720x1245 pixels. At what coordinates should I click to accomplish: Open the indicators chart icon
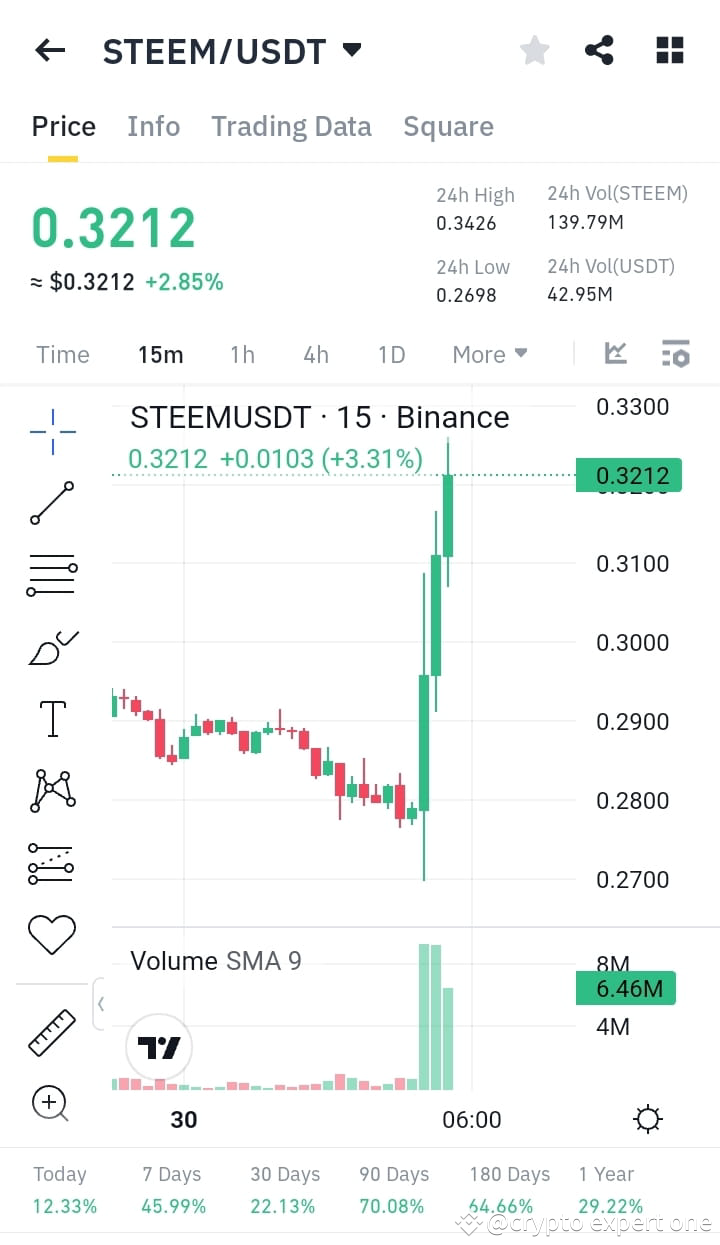click(x=616, y=353)
